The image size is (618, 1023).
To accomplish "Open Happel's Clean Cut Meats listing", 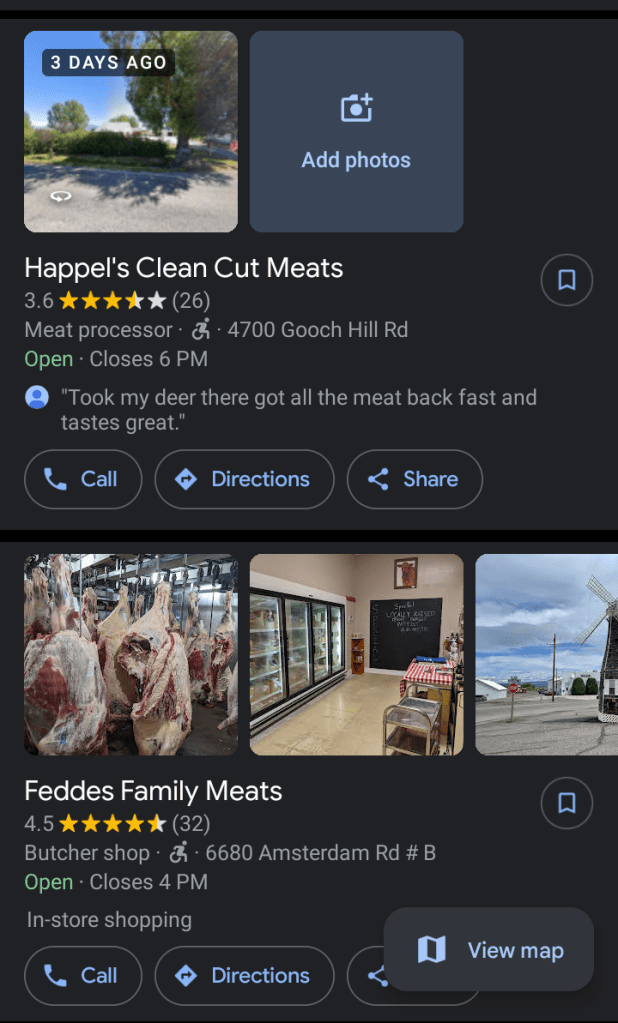I will tap(184, 268).
